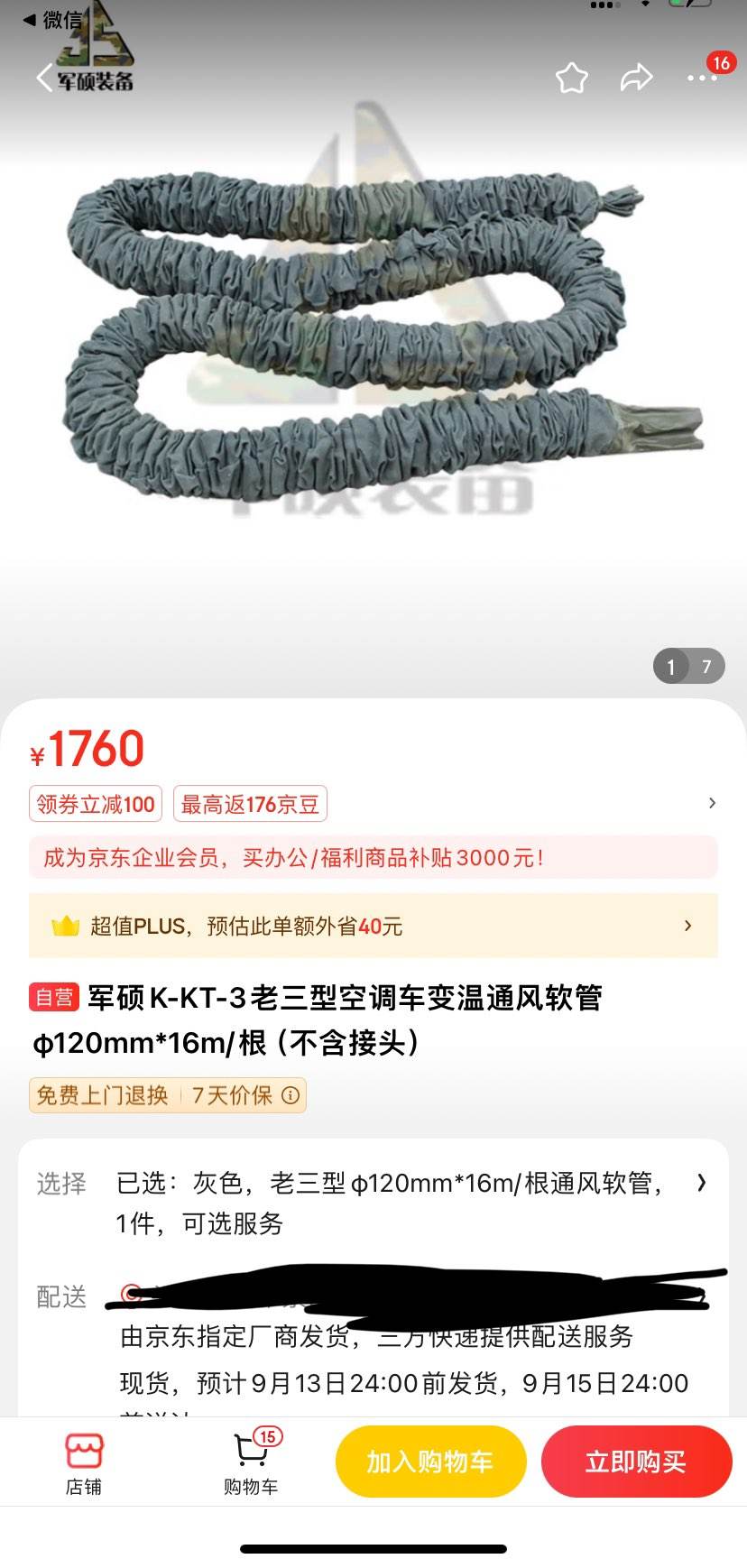Toggle the 自营 badge on the title
747x1568 pixels.
click(52, 999)
